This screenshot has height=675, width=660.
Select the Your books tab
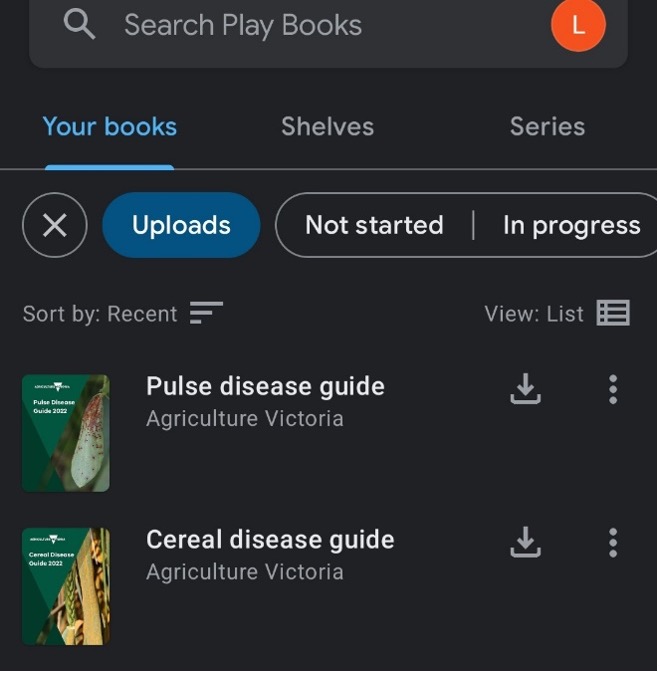pos(110,127)
